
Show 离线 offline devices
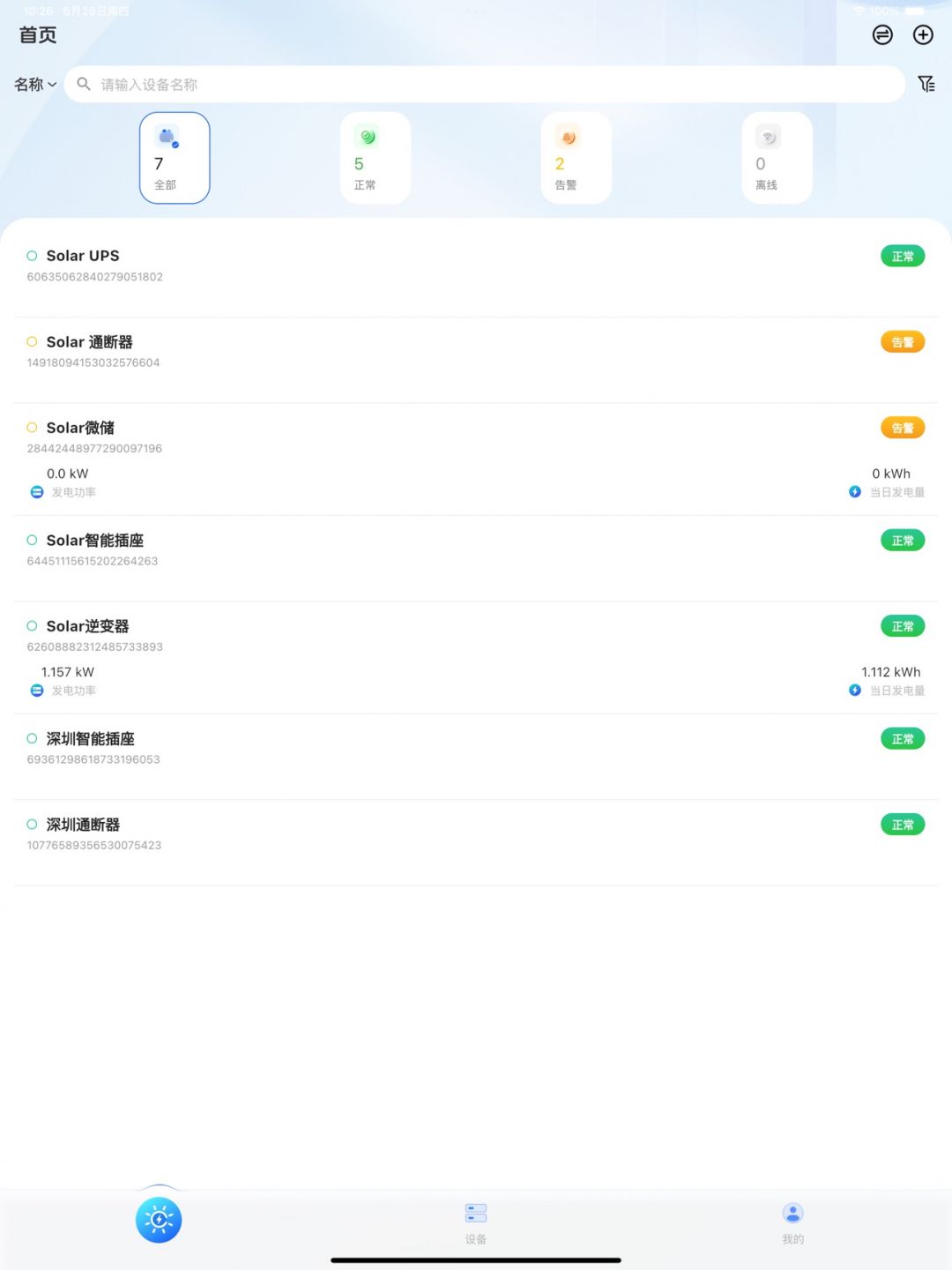click(x=777, y=158)
